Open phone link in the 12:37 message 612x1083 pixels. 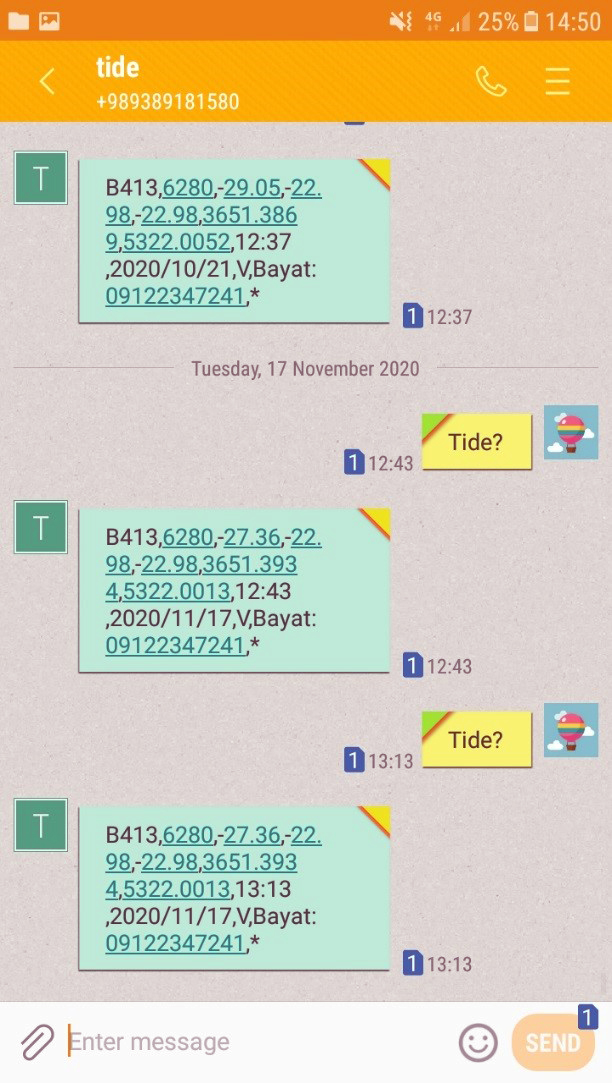[175, 296]
